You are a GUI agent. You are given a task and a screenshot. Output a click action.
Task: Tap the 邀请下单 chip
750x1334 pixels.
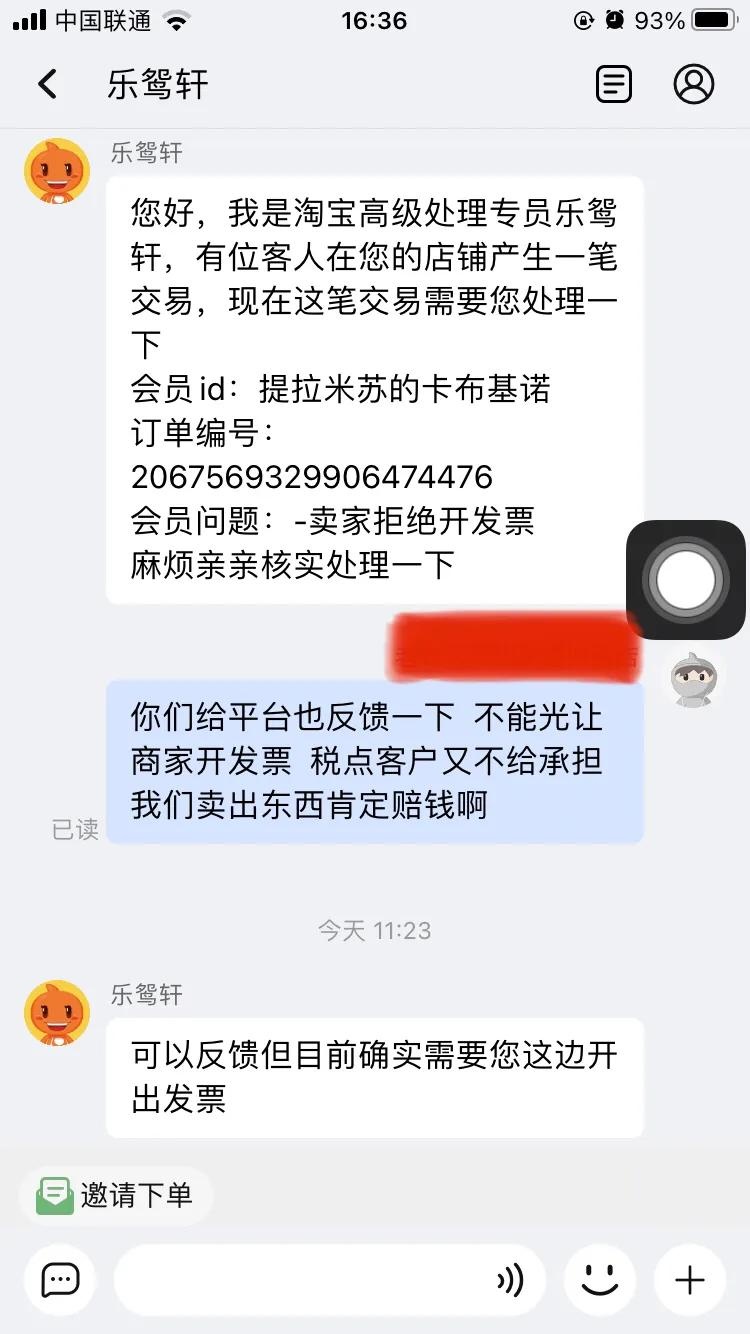pos(116,1195)
